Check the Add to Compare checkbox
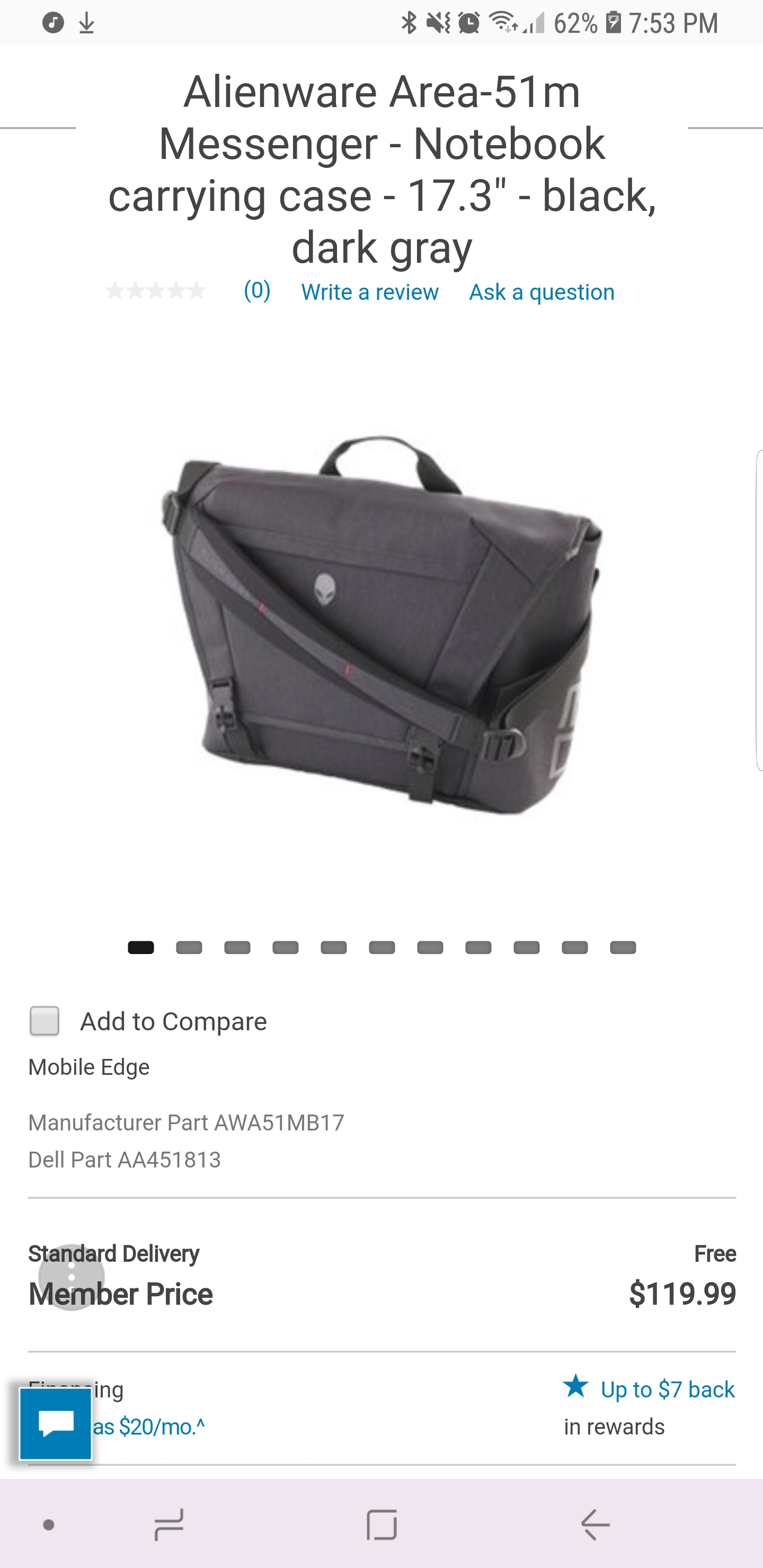This screenshot has height=1568, width=763. tap(45, 1021)
